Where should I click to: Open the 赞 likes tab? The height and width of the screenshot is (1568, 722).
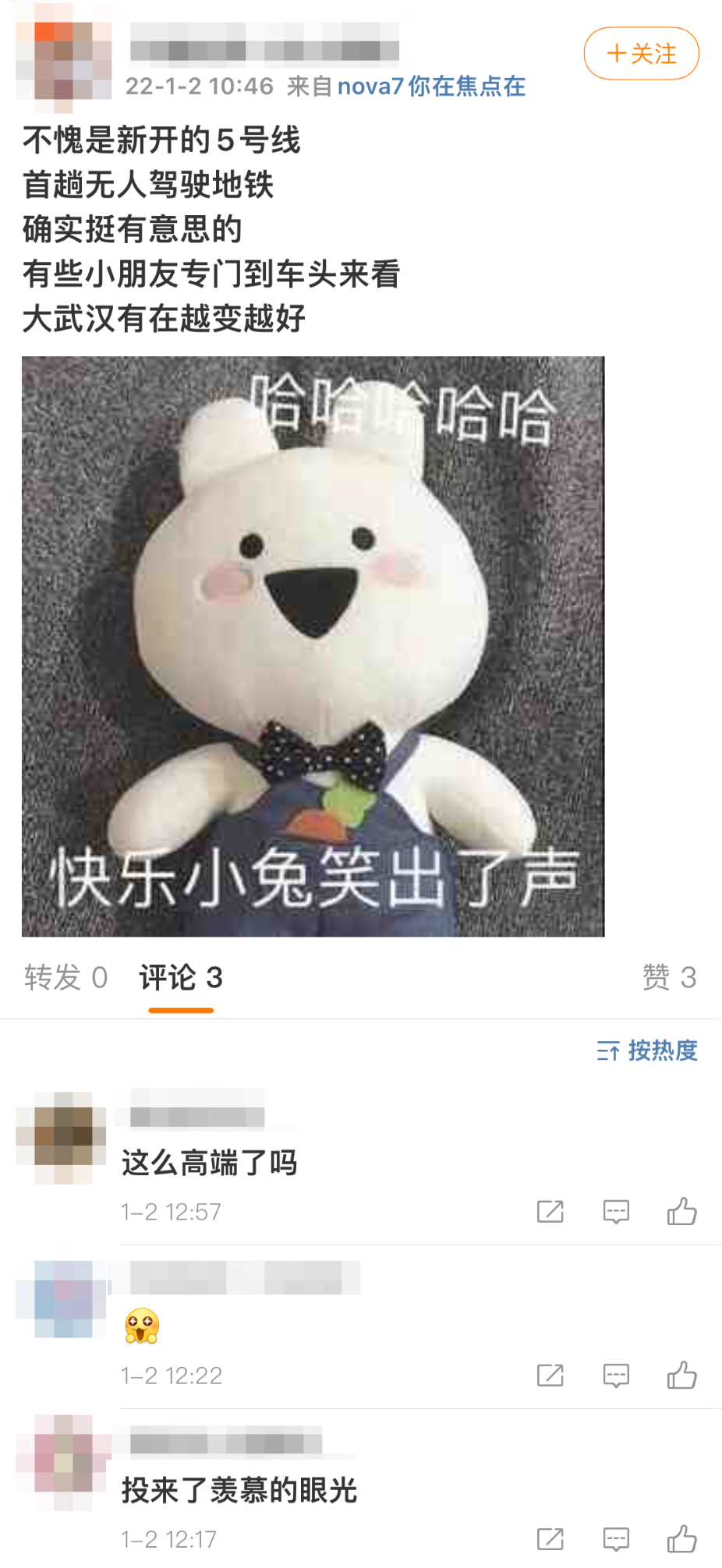coord(669,977)
